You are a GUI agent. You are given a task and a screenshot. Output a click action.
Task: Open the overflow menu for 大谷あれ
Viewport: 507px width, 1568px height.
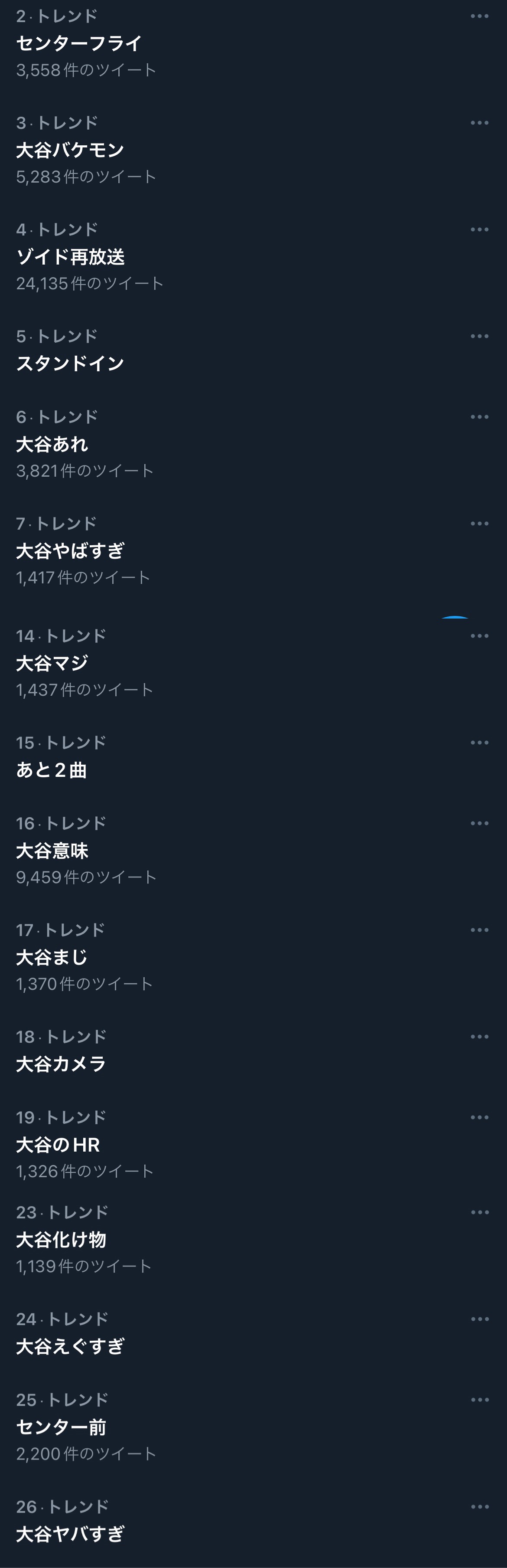pos(479,417)
